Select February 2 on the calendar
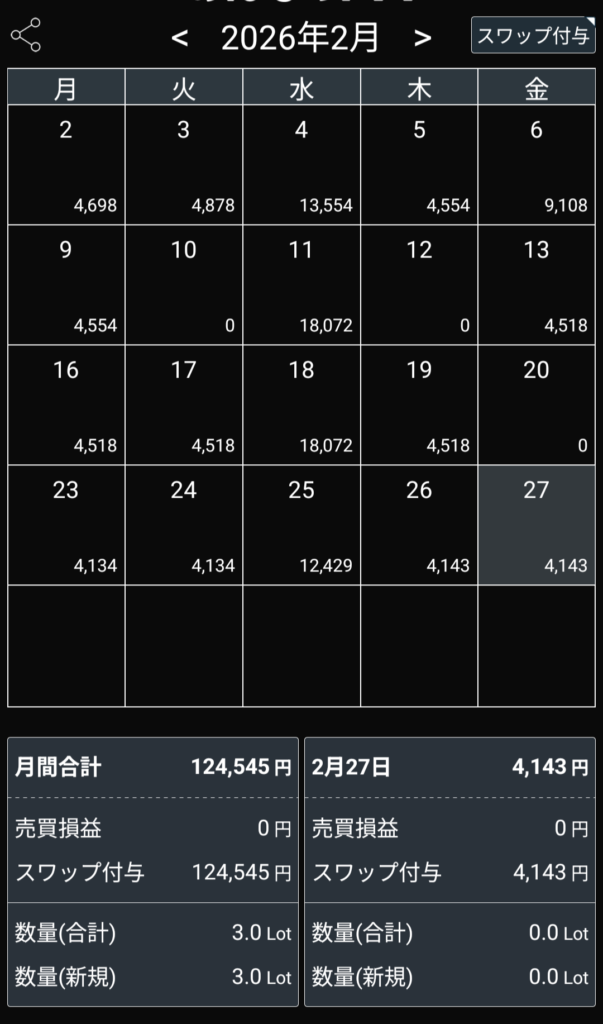The image size is (603, 1024). pos(66,165)
